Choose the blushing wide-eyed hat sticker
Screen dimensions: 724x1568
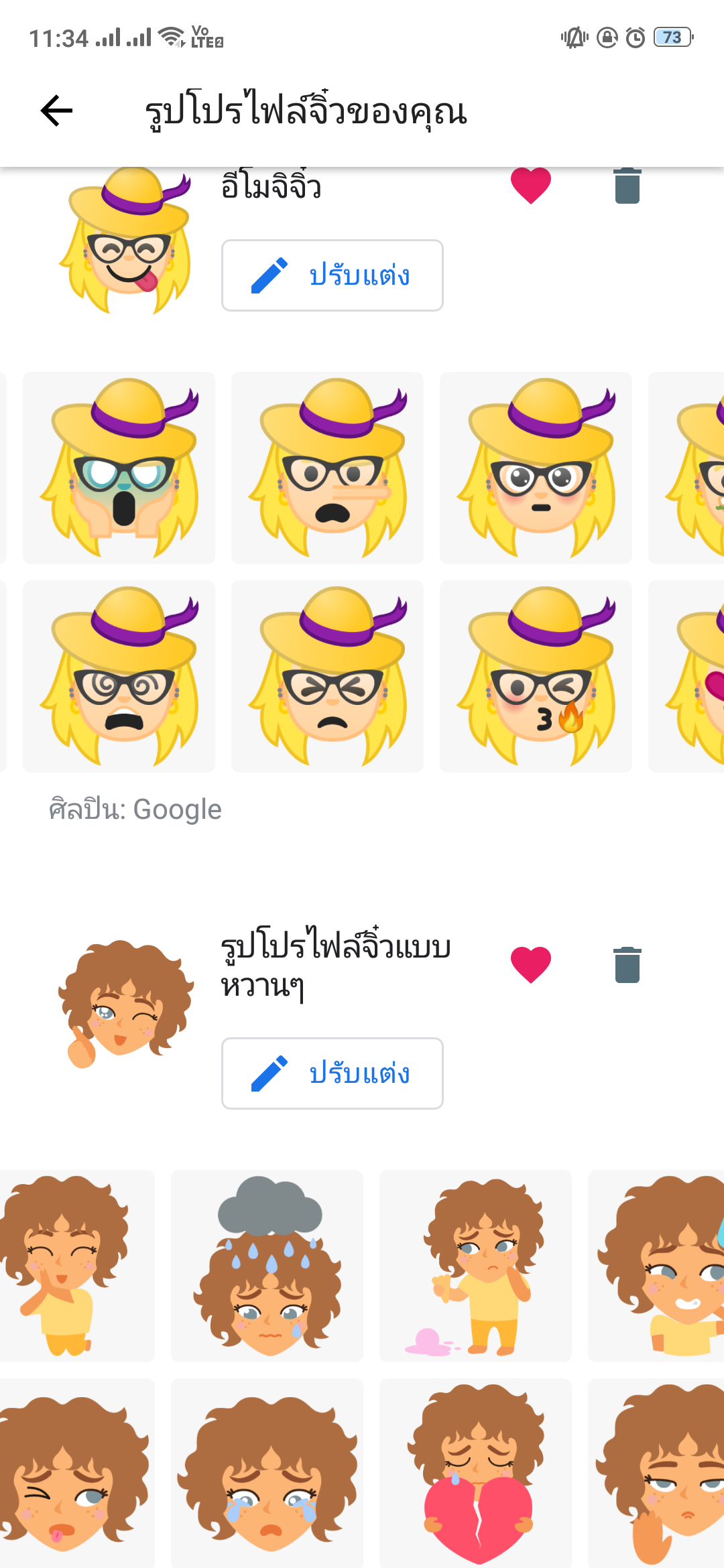tap(536, 468)
